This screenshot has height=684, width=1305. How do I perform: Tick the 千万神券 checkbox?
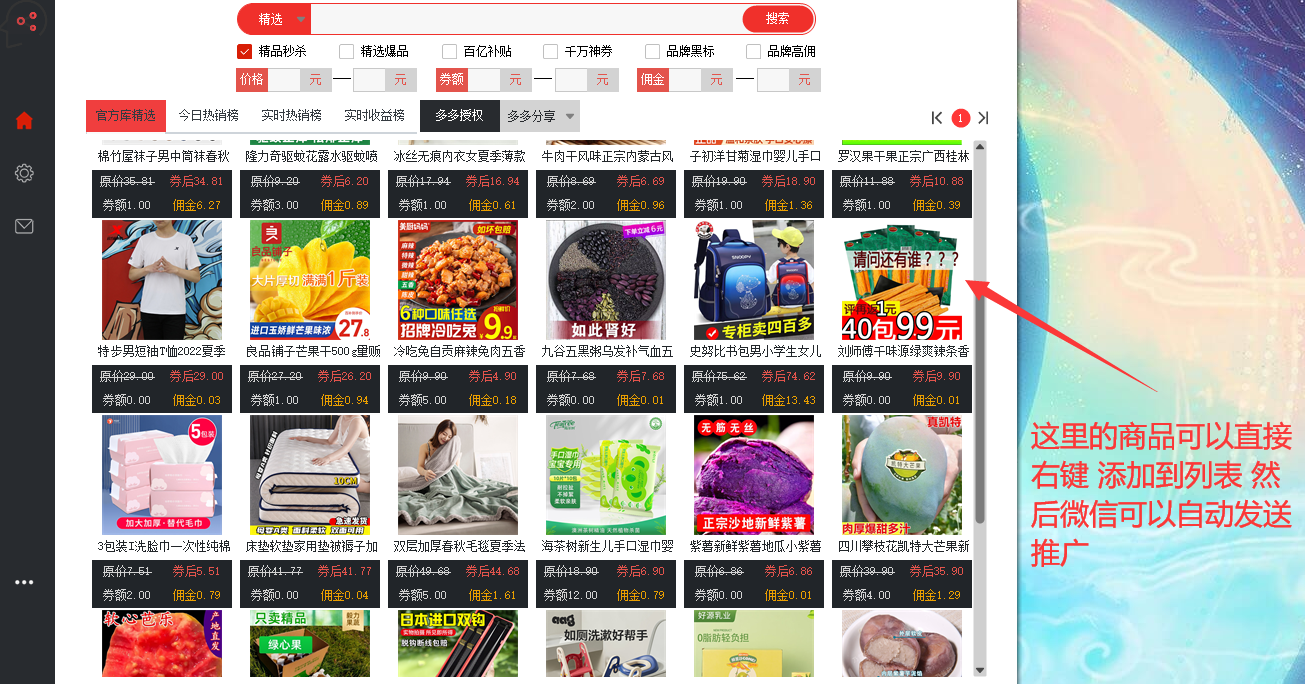[551, 51]
